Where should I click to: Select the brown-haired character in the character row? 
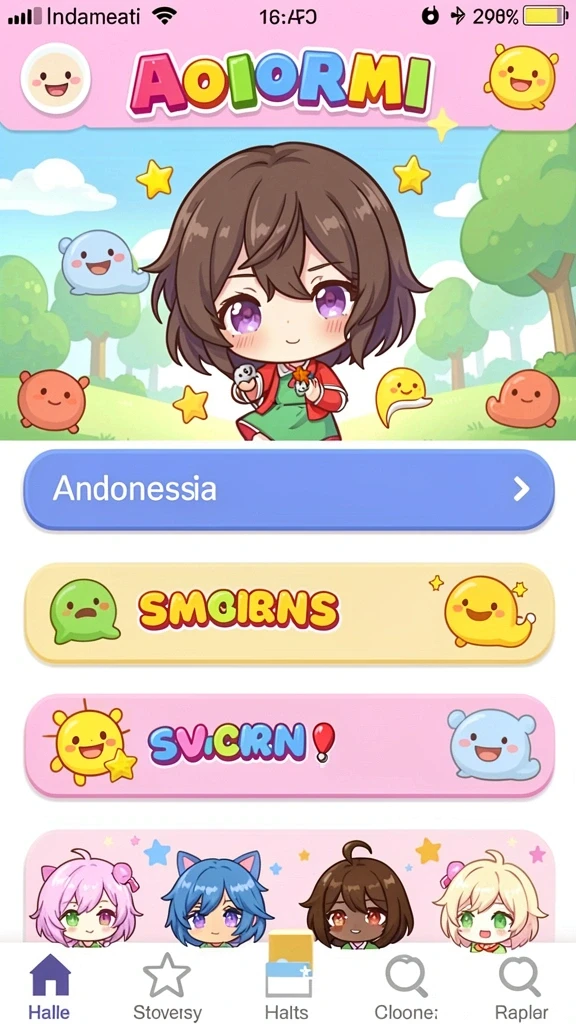click(357, 895)
